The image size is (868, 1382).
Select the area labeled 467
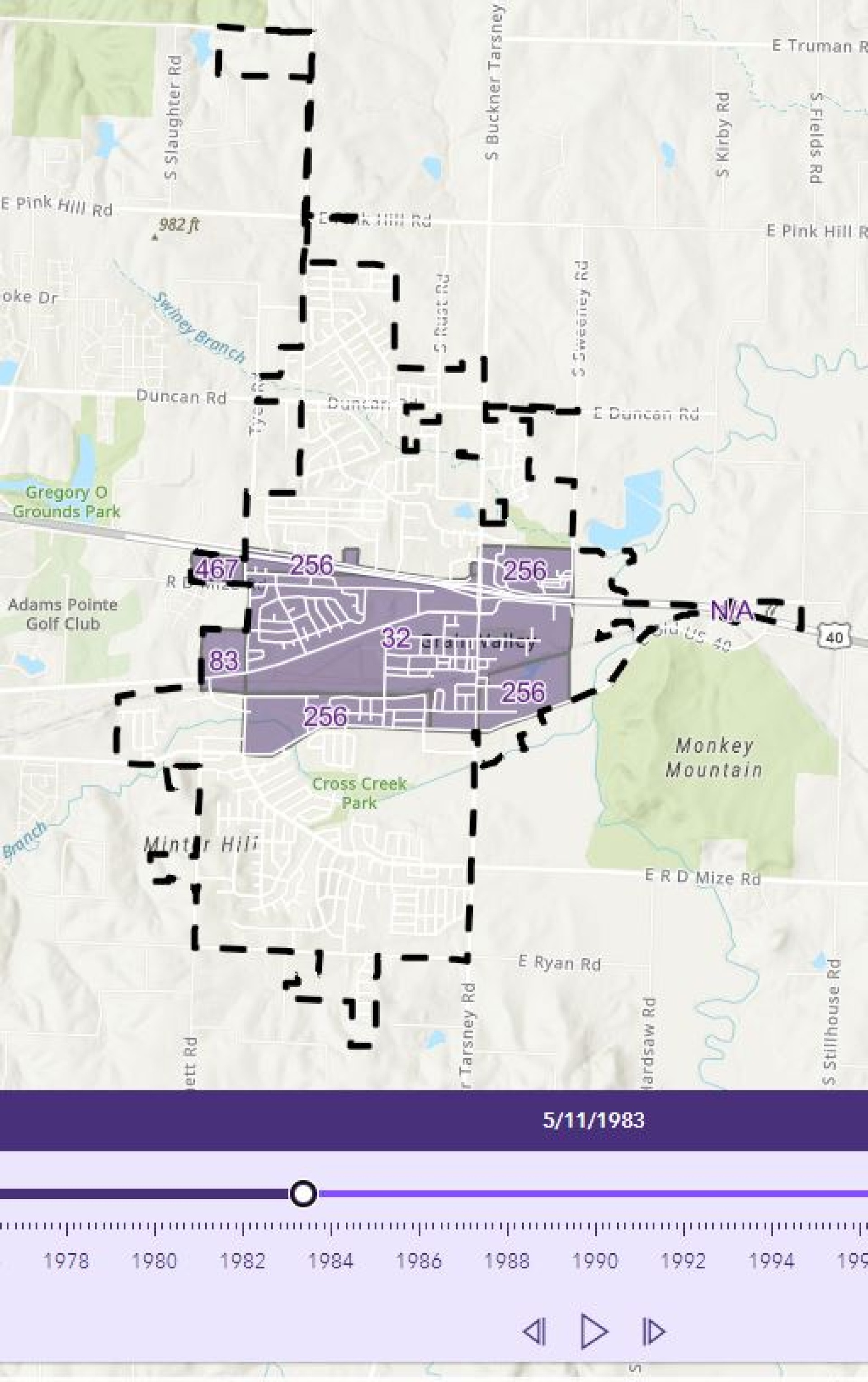point(216,569)
